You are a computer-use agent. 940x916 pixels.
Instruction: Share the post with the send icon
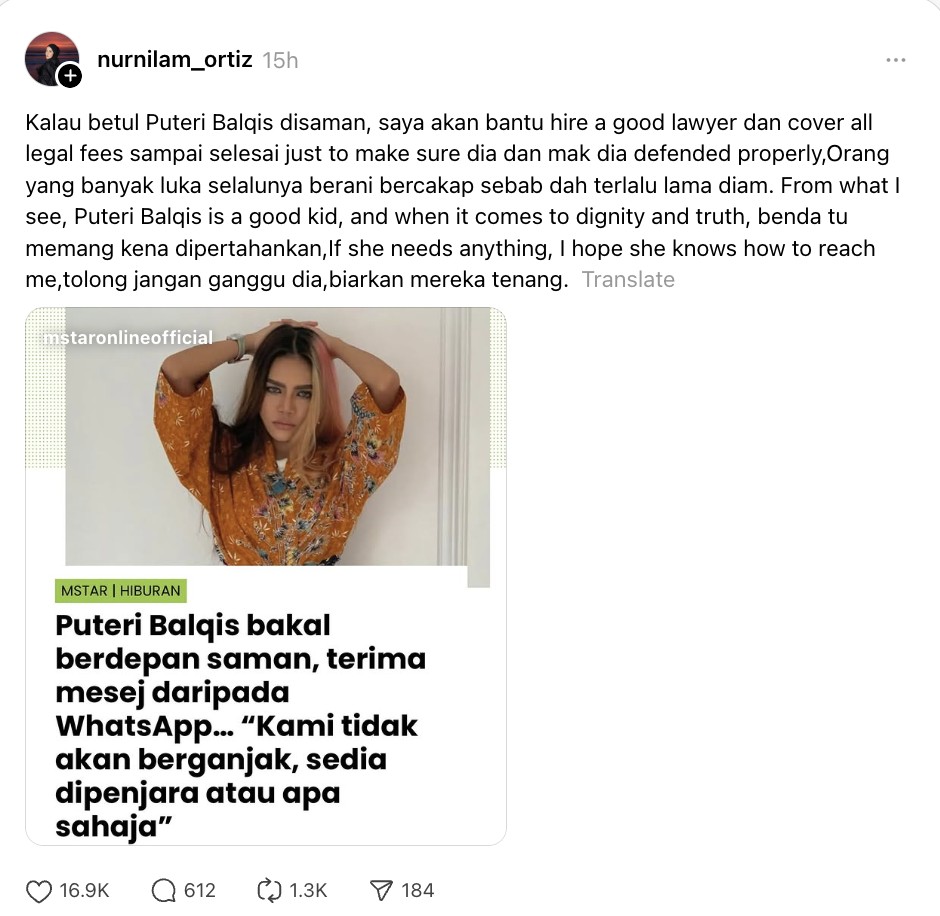point(381,890)
